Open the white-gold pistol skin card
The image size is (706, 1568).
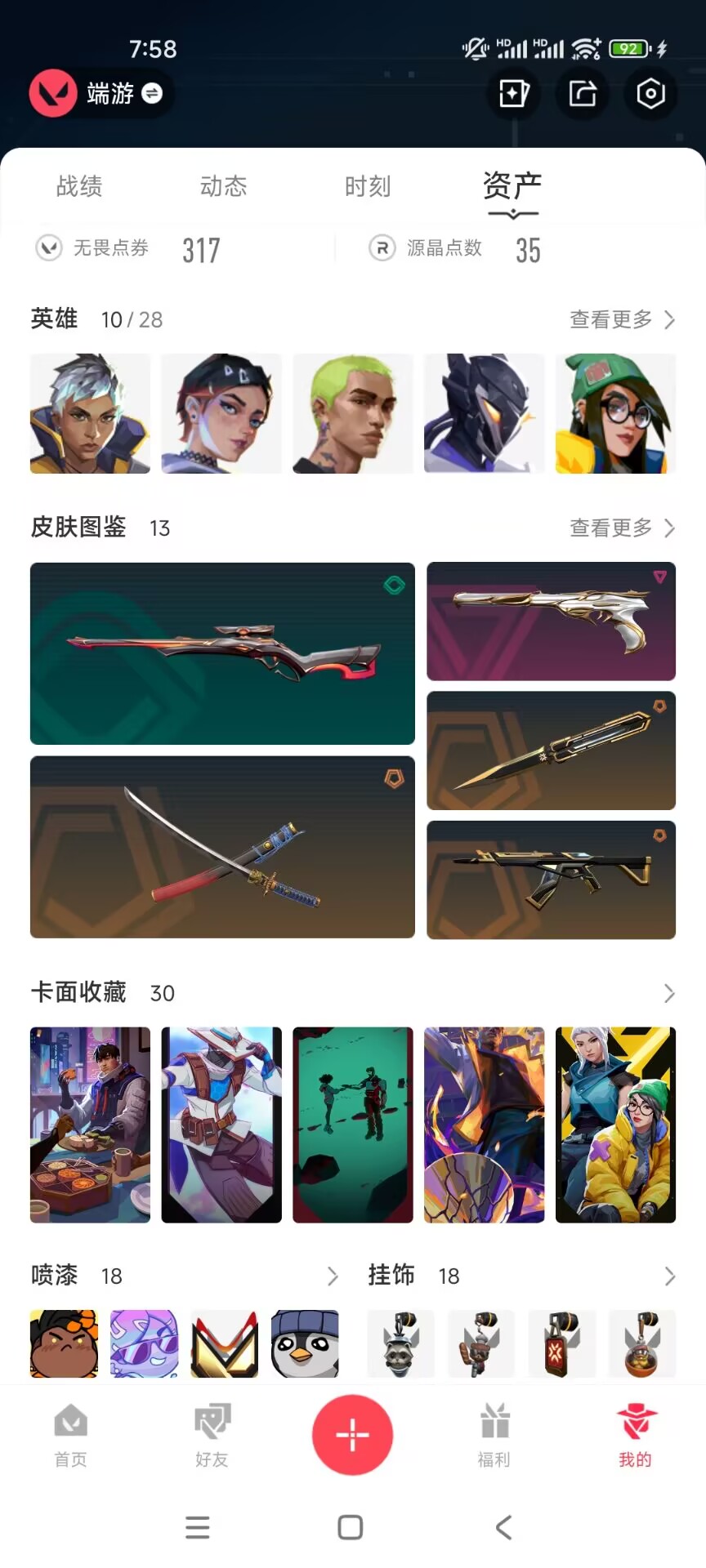(x=551, y=621)
